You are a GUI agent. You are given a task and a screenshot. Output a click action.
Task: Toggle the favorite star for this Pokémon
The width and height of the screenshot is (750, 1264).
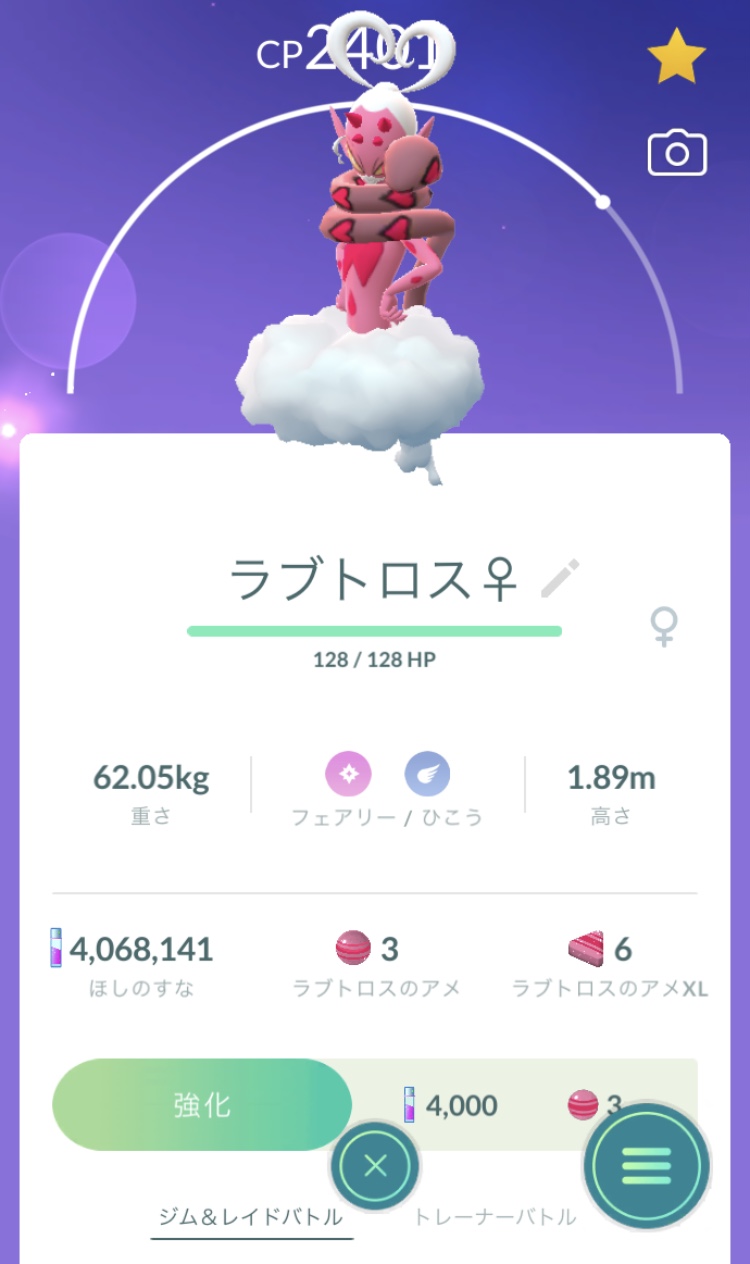click(x=676, y=56)
